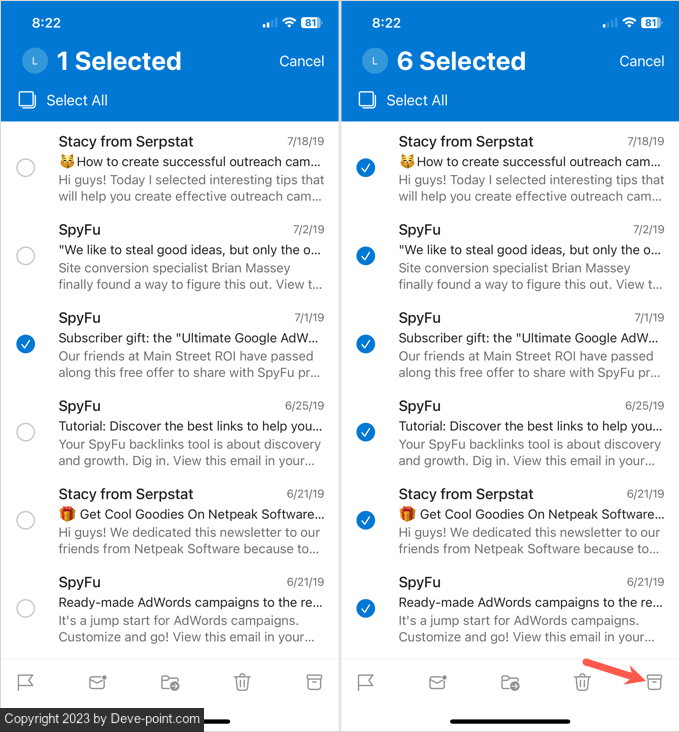Deselect Stacy's 7/18/19 email on 6 Selected screen
Image resolution: width=680 pixels, height=732 pixels.
click(366, 168)
